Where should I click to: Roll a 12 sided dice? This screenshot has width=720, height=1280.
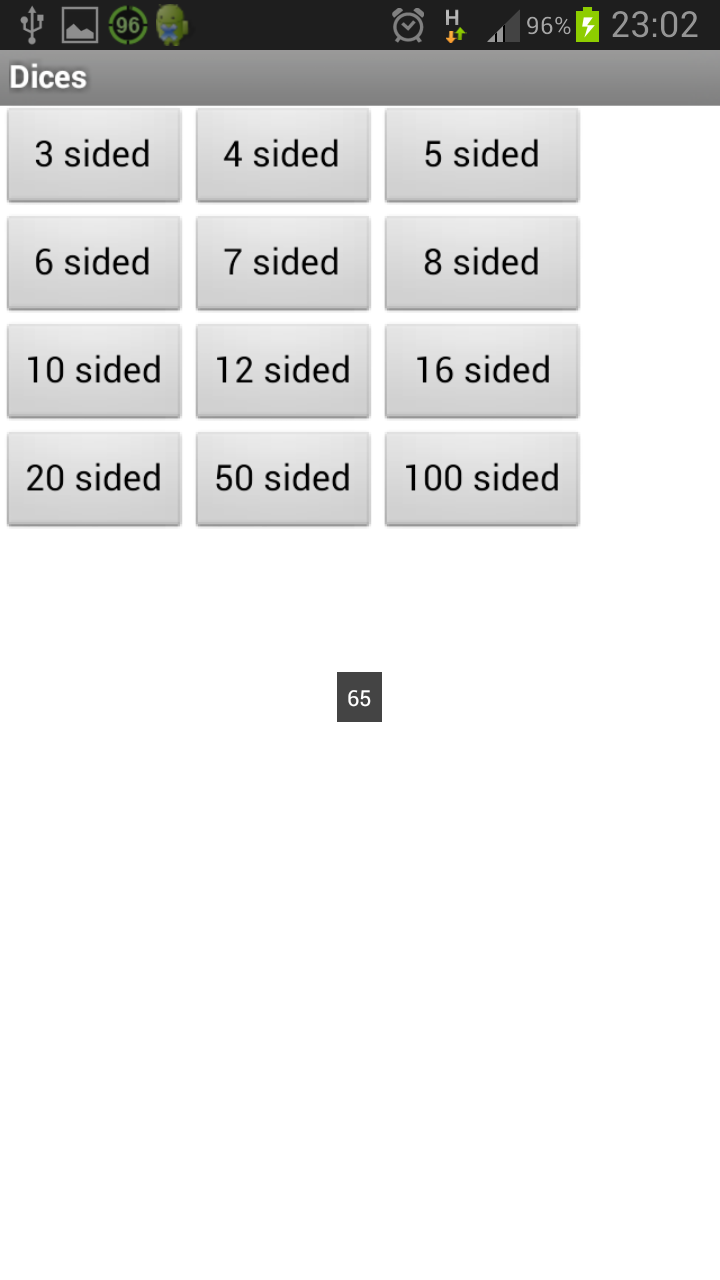coord(283,371)
